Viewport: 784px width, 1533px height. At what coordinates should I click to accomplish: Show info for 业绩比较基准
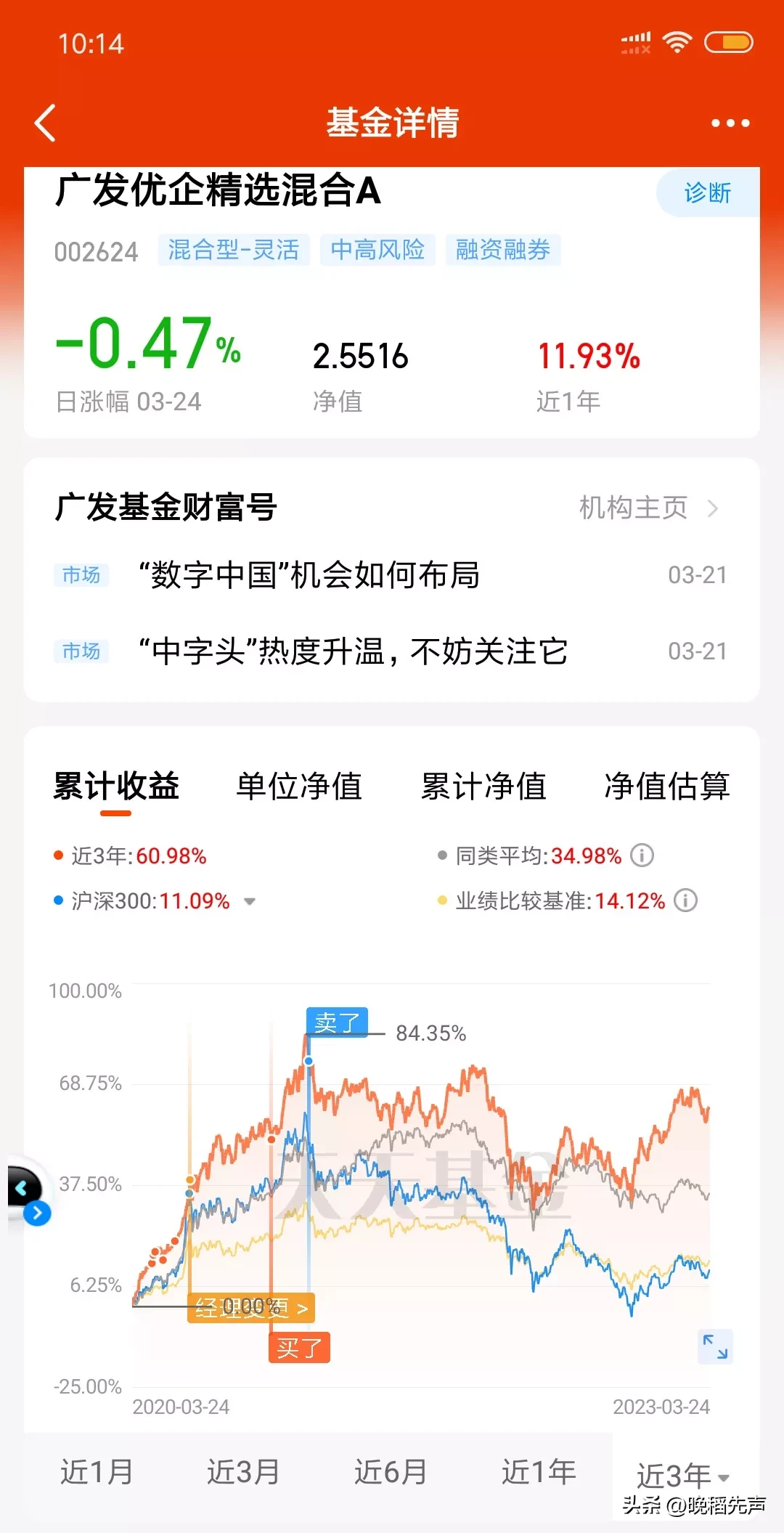click(x=685, y=900)
